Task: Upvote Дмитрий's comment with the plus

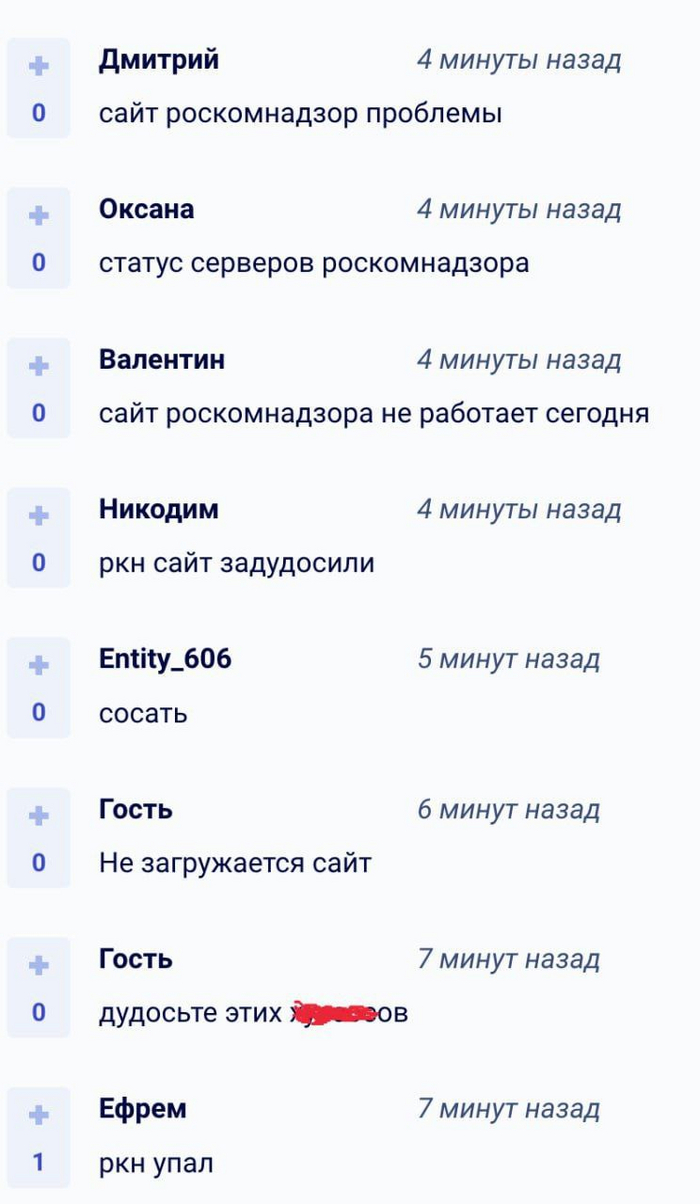Action: (x=38, y=66)
